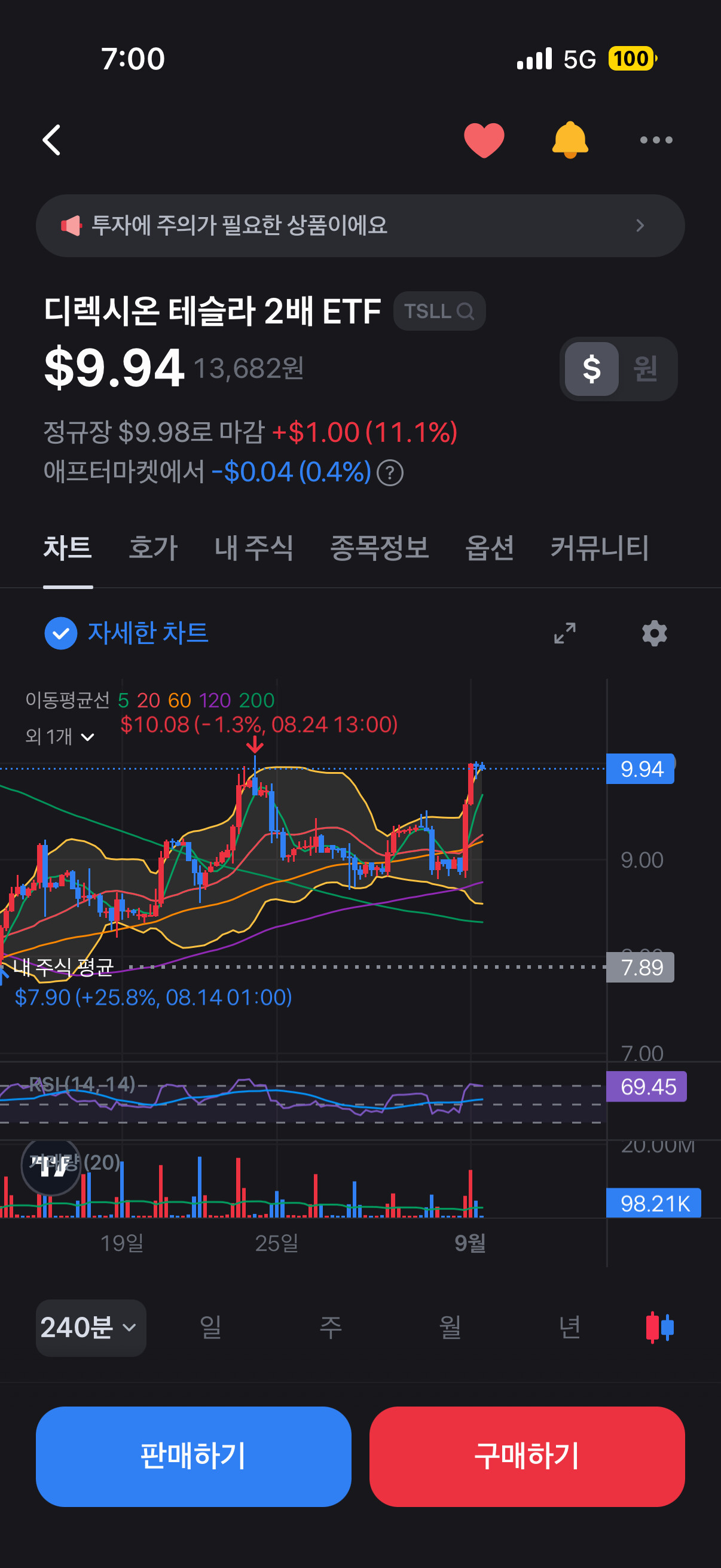Image resolution: width=721 pixels, height=1568 pixels.
Task: Select the 옵션 tab
Action: tap(490, 548)
